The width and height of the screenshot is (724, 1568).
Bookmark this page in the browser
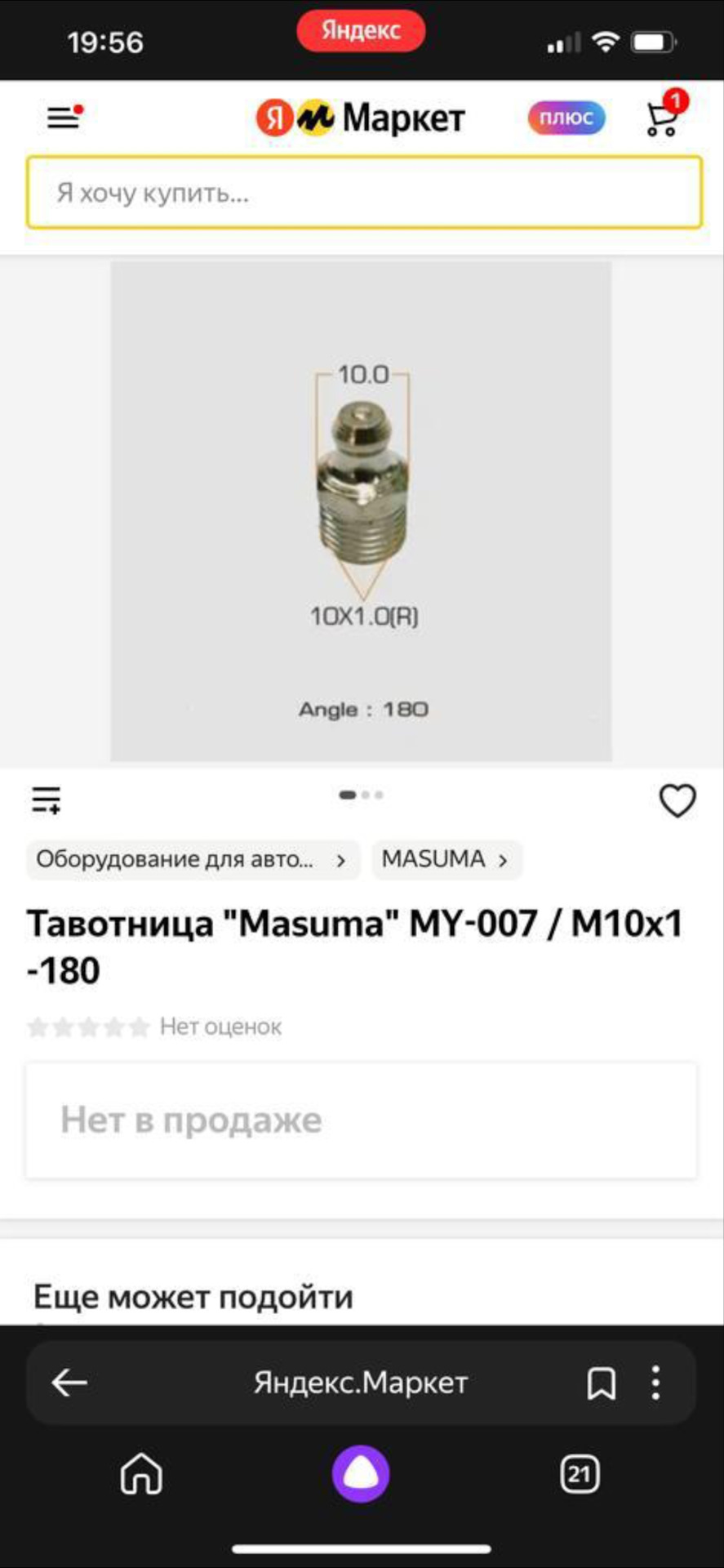tap(601, 1383)
